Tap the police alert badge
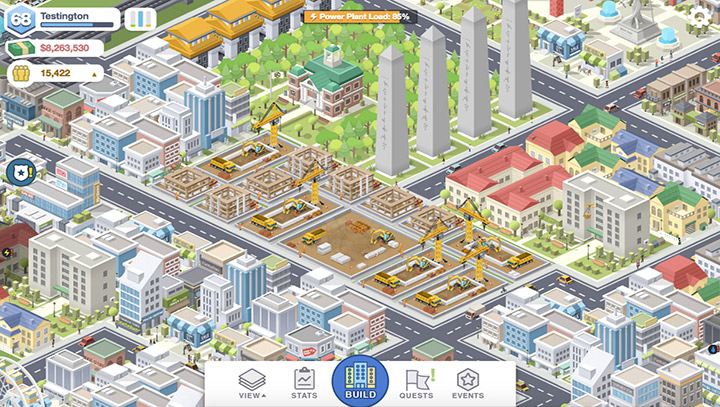Screen dimensions: 720x407 click(19, 172)
